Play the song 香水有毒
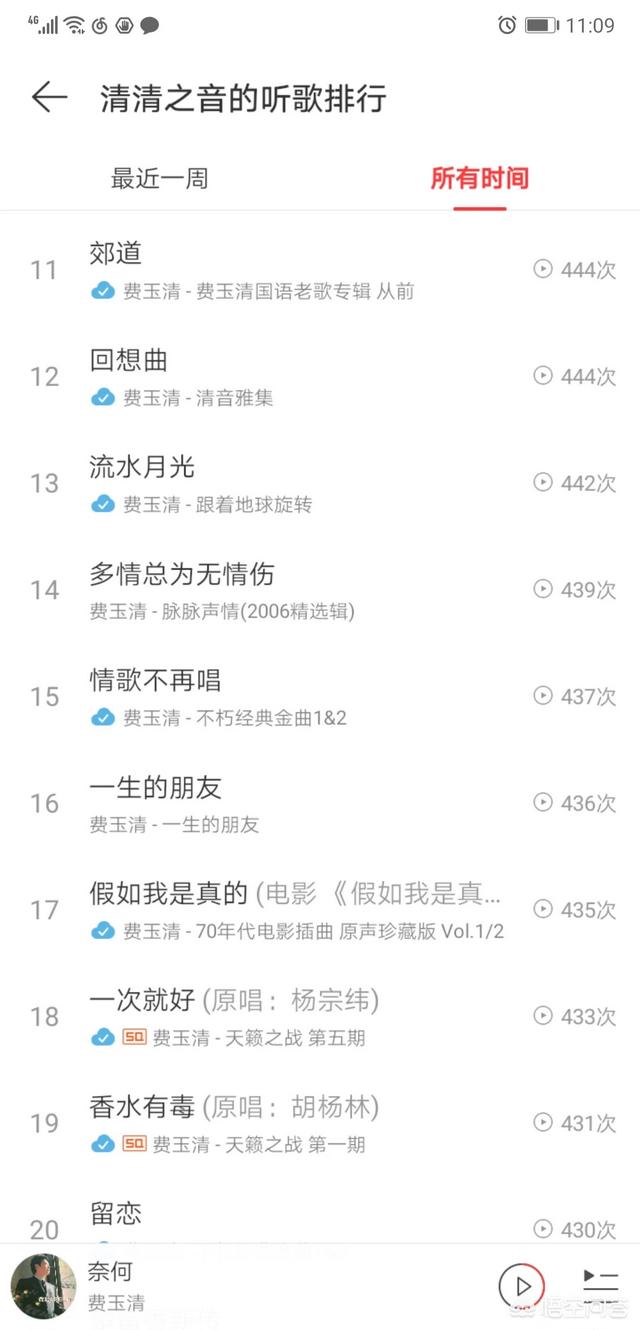This screenshot has width=640, height=1330. (x=320, y=1123)
